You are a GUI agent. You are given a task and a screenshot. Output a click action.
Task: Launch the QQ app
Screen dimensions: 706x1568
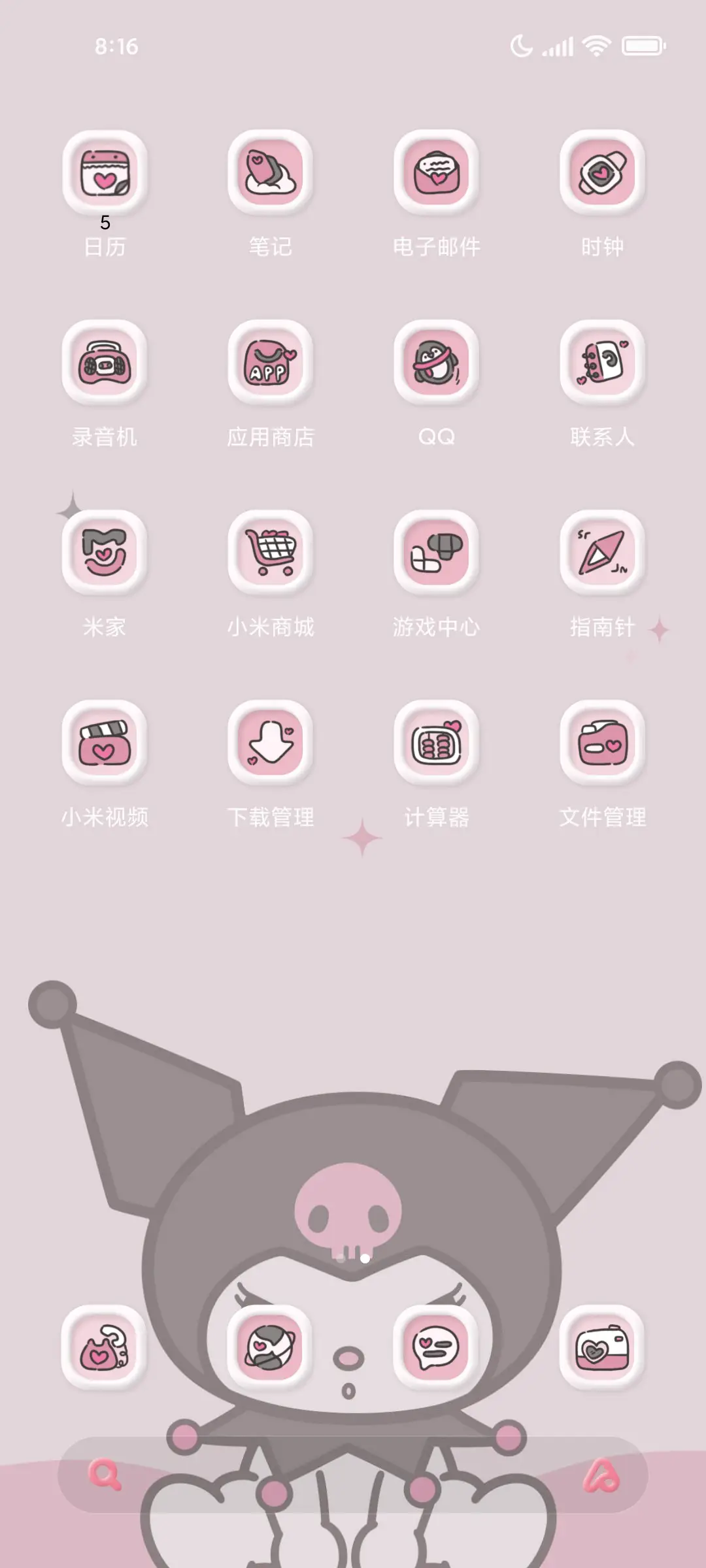pyautogui.click(x=436, y=363)
